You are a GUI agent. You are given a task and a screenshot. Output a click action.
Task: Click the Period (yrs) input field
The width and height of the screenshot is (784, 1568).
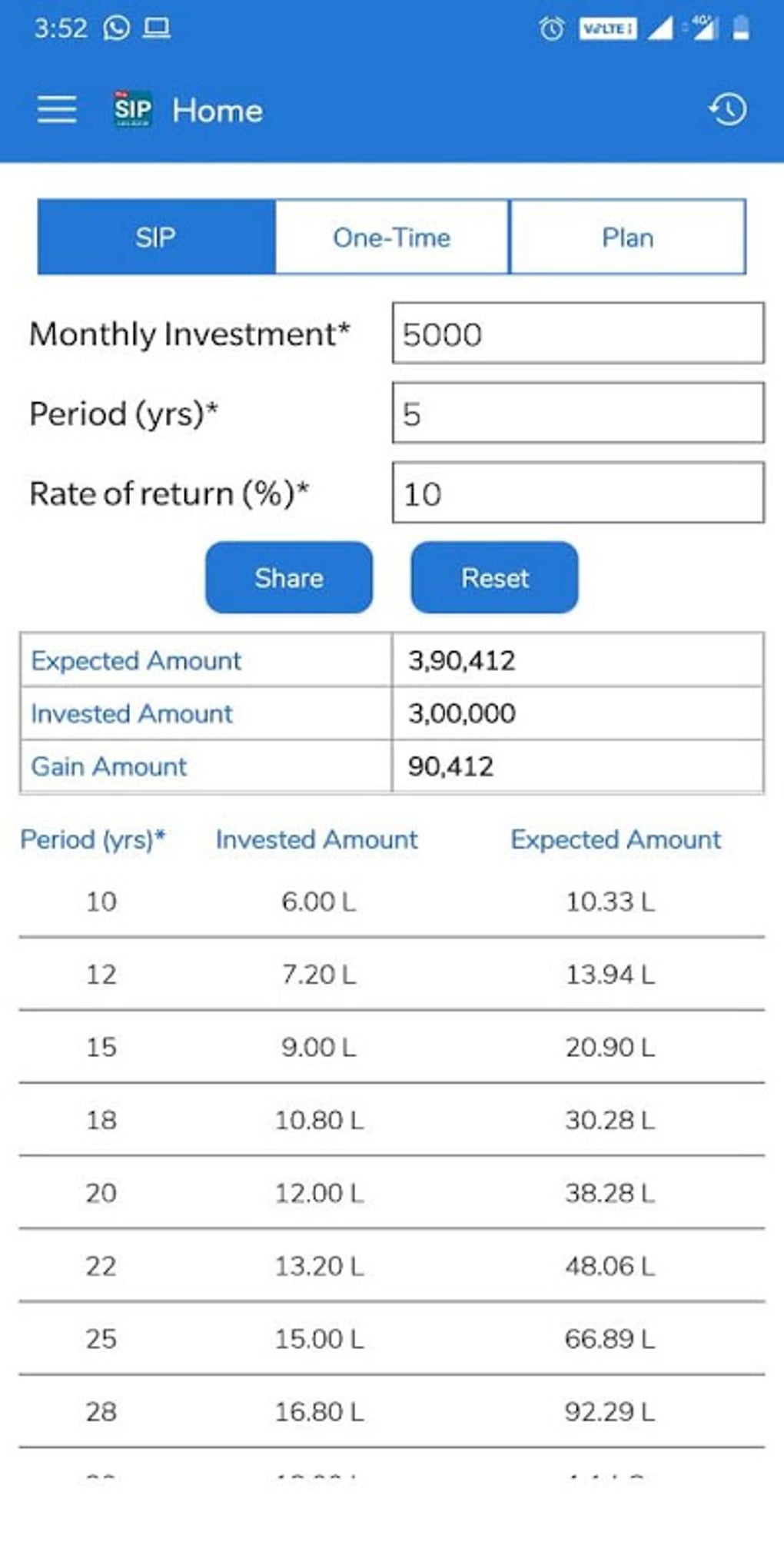575,414
